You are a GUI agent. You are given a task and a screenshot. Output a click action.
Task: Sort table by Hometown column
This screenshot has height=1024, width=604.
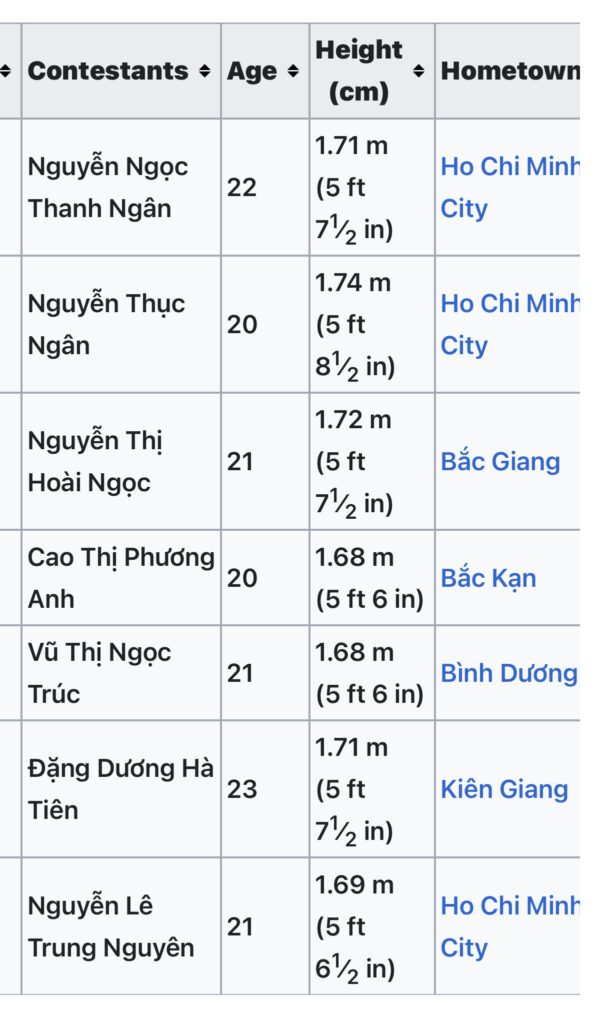[x=508, y=72]
